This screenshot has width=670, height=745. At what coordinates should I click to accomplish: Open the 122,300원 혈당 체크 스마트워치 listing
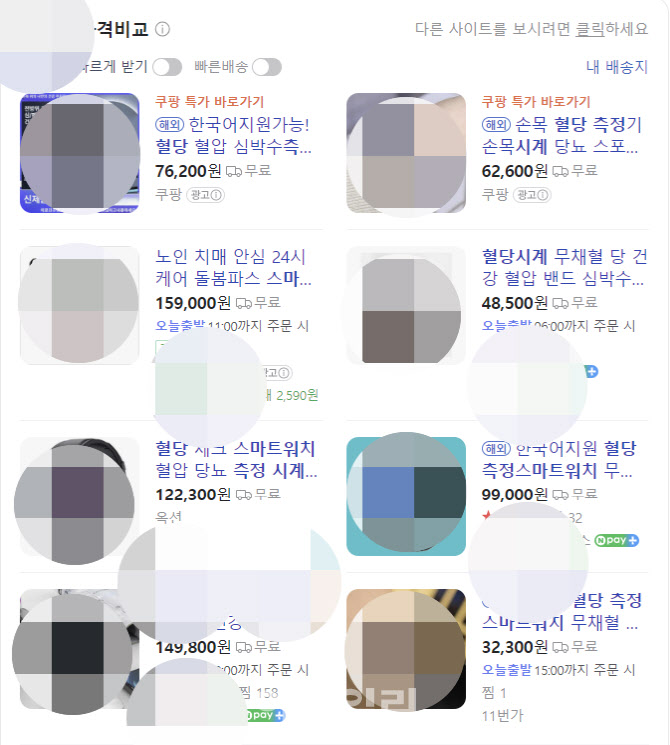click(x=235, y=459)
